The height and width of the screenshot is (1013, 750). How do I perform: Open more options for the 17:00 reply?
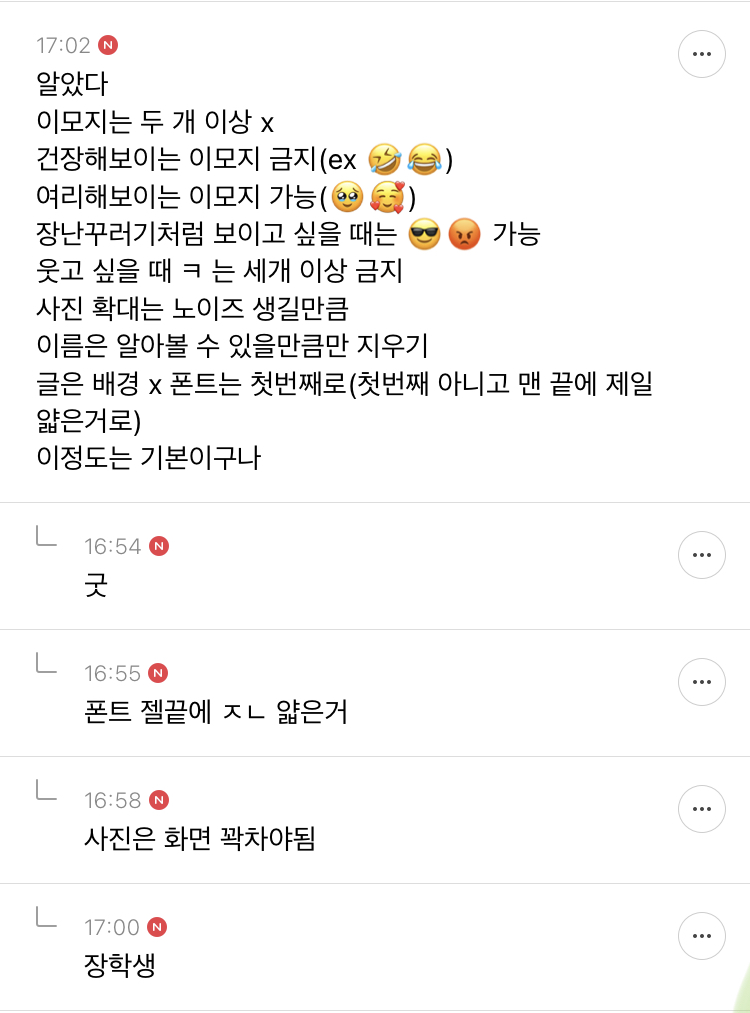pos(702,937)
